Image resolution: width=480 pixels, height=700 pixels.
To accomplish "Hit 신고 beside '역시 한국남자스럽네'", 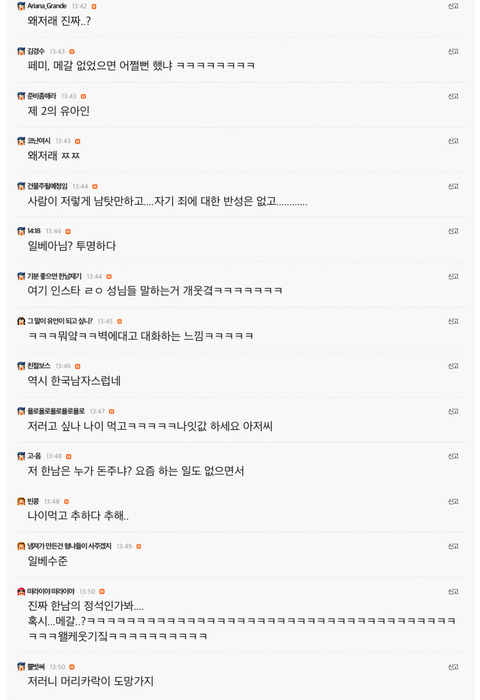I will point(453,366).
